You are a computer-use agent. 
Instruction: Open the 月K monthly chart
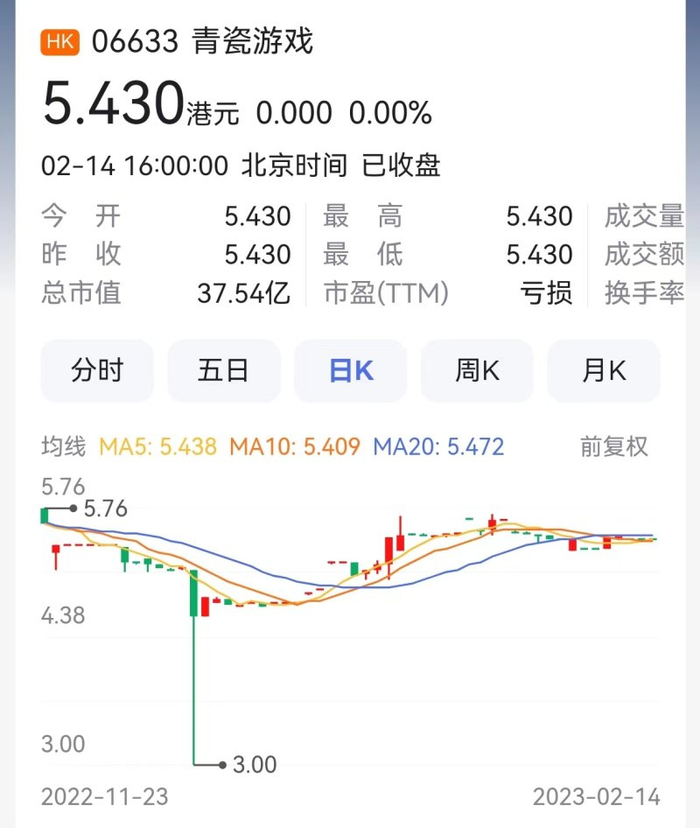(603, 371)
